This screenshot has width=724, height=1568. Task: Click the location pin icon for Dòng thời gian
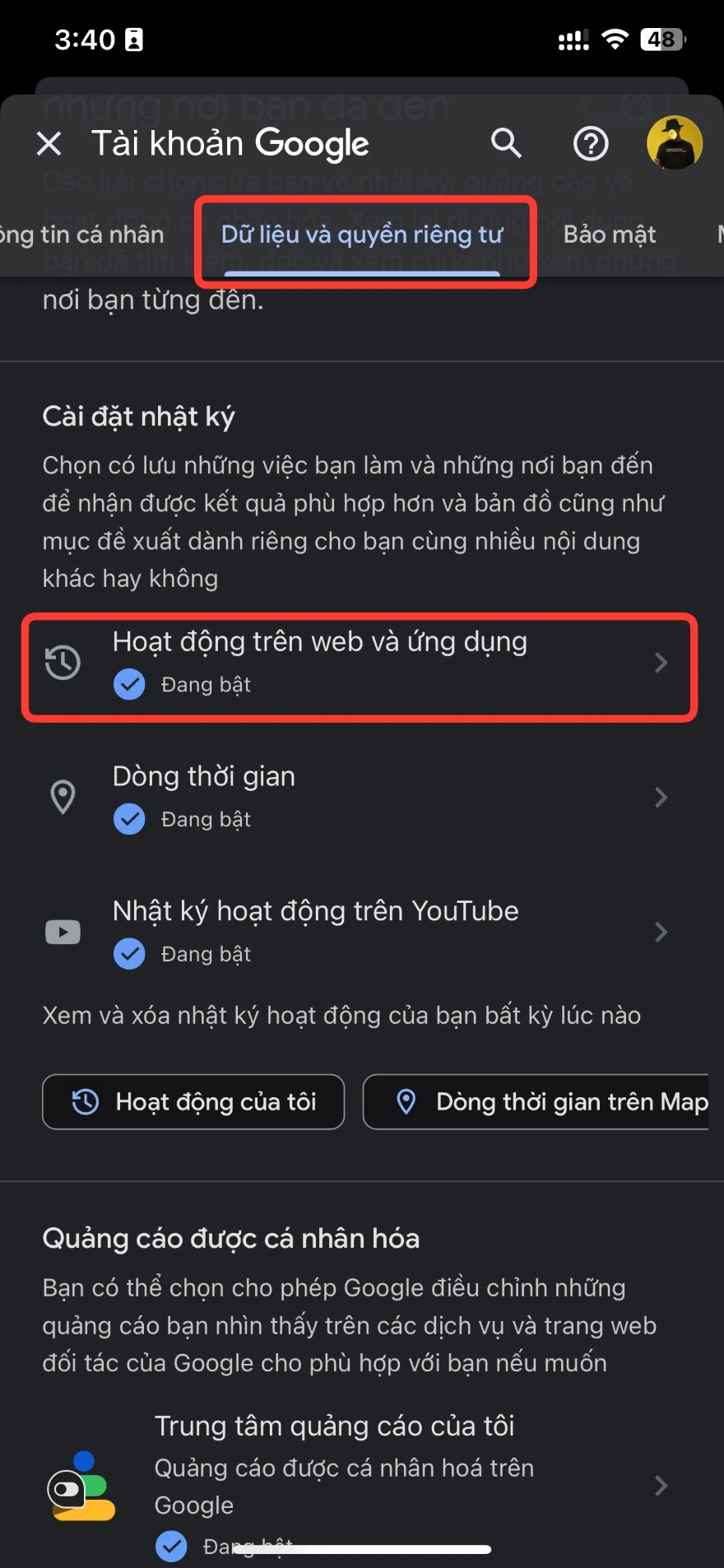[63, 796]
